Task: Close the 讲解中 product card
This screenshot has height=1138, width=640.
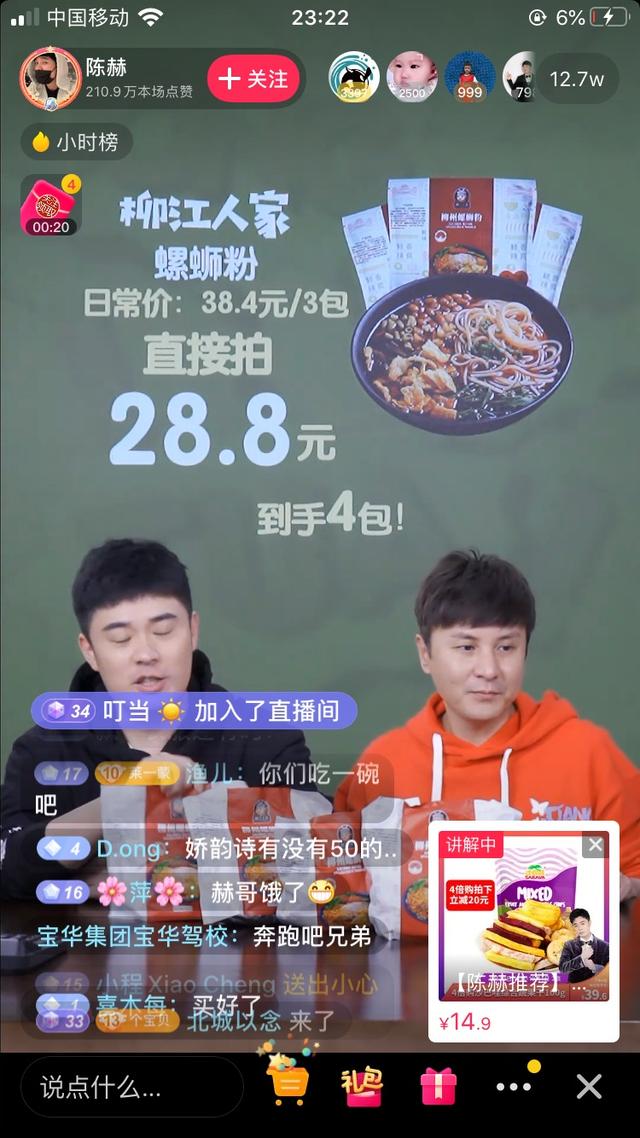Action: point(595,846)
